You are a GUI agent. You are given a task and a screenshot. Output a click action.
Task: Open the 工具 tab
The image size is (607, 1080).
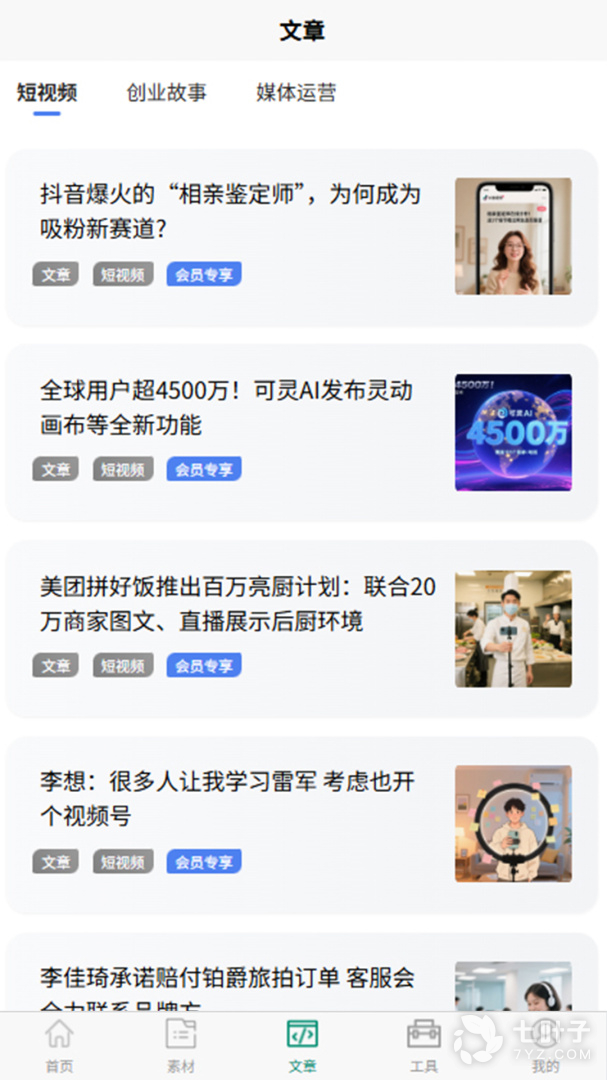tap(424, 1046)
